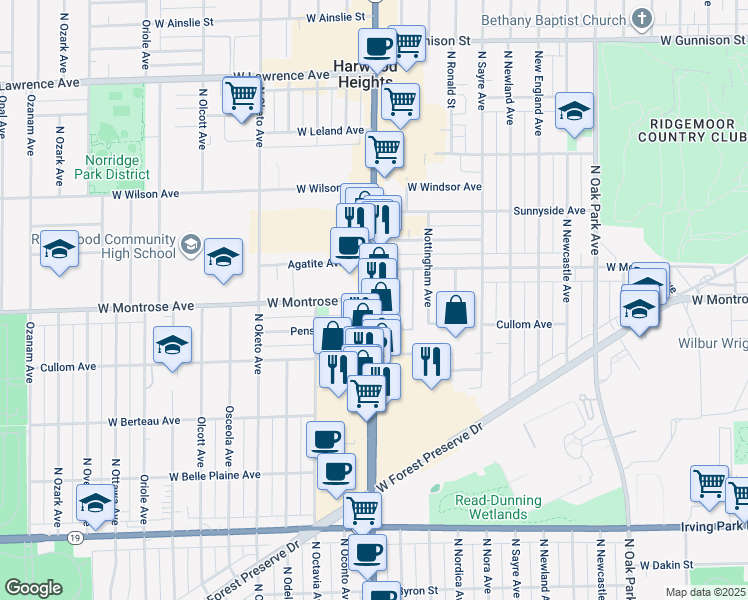Tap the school marker near Ozanam Ave
Viewport: 748px width, 600px height.
pyautogui.click(x=59, y=250)
